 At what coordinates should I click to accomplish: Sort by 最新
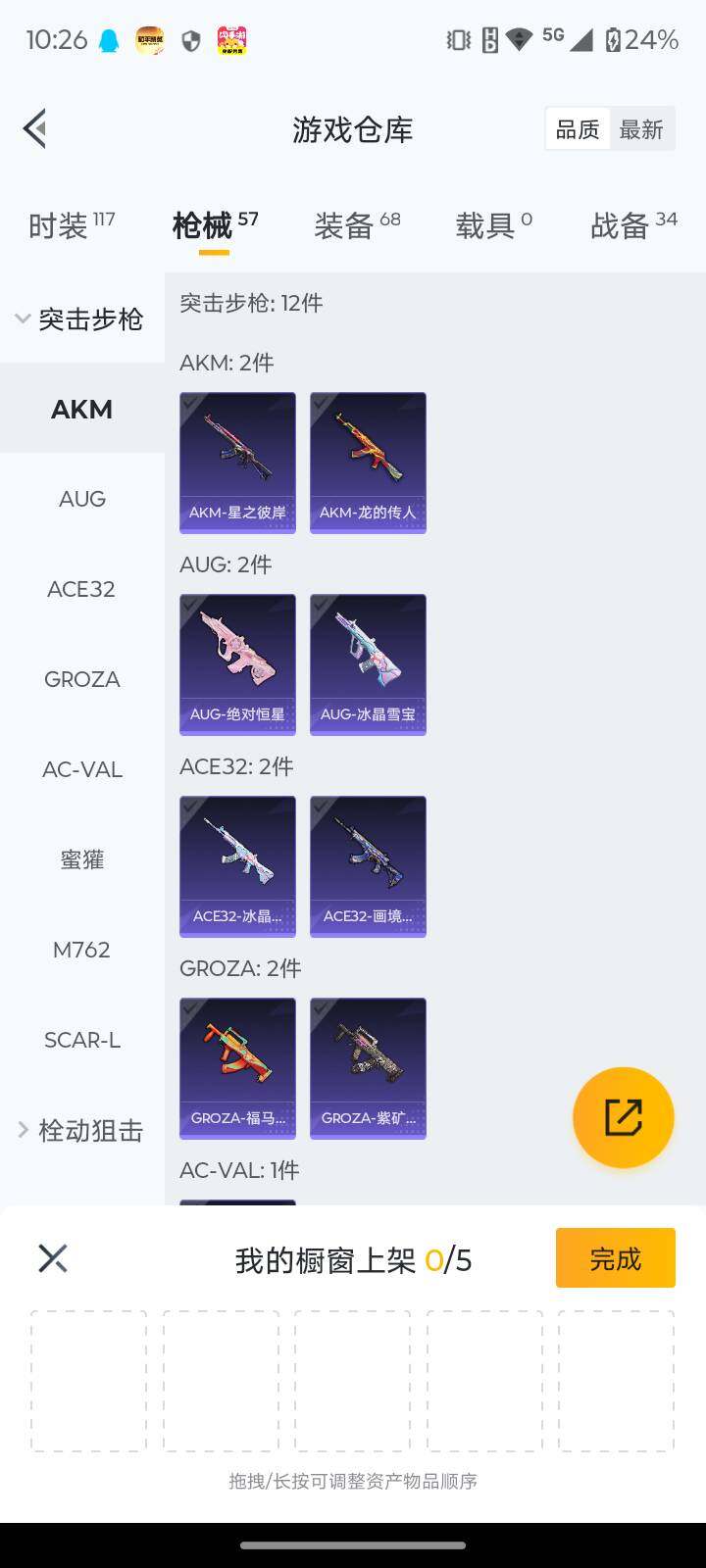point(641,129)
